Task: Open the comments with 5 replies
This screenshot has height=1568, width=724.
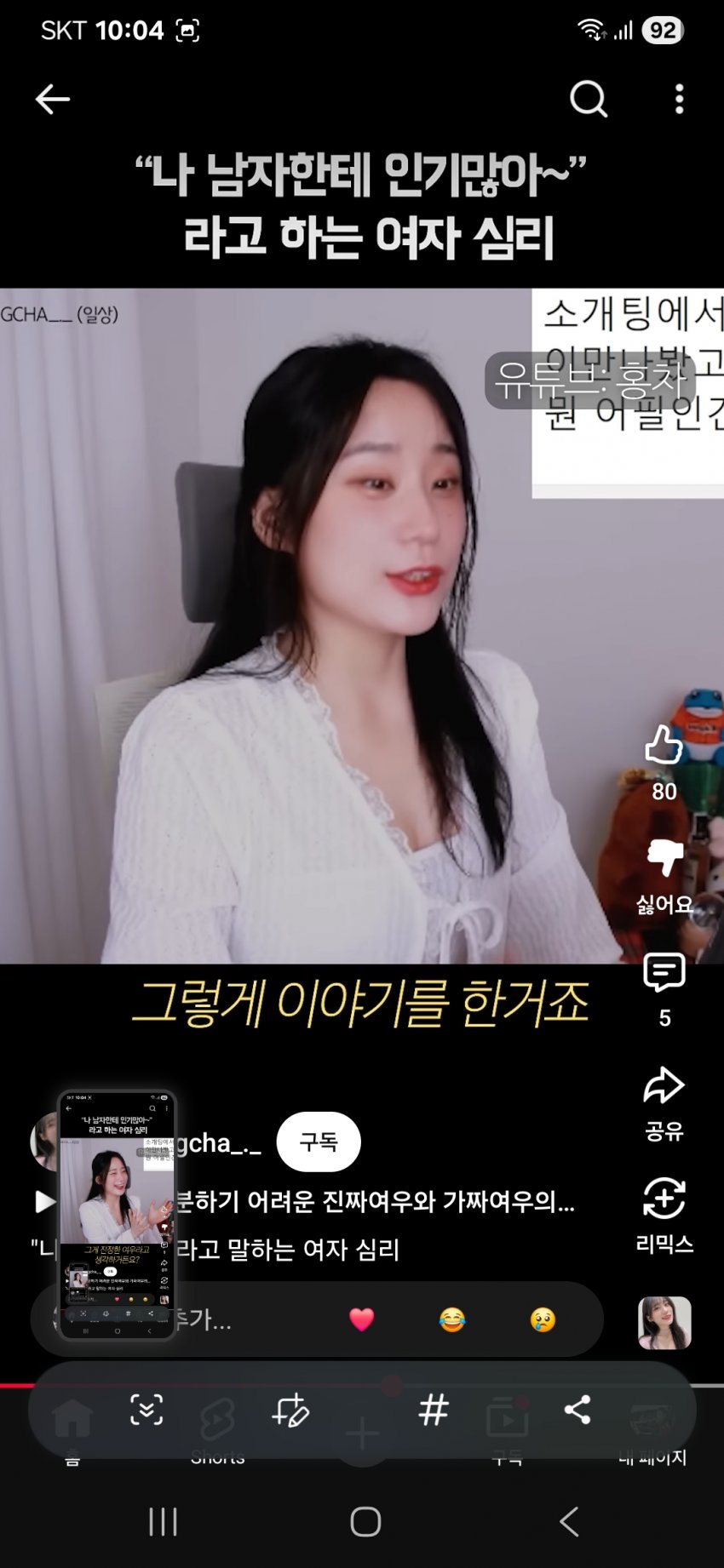Action: pyautogui.click(x=664, y=973)
